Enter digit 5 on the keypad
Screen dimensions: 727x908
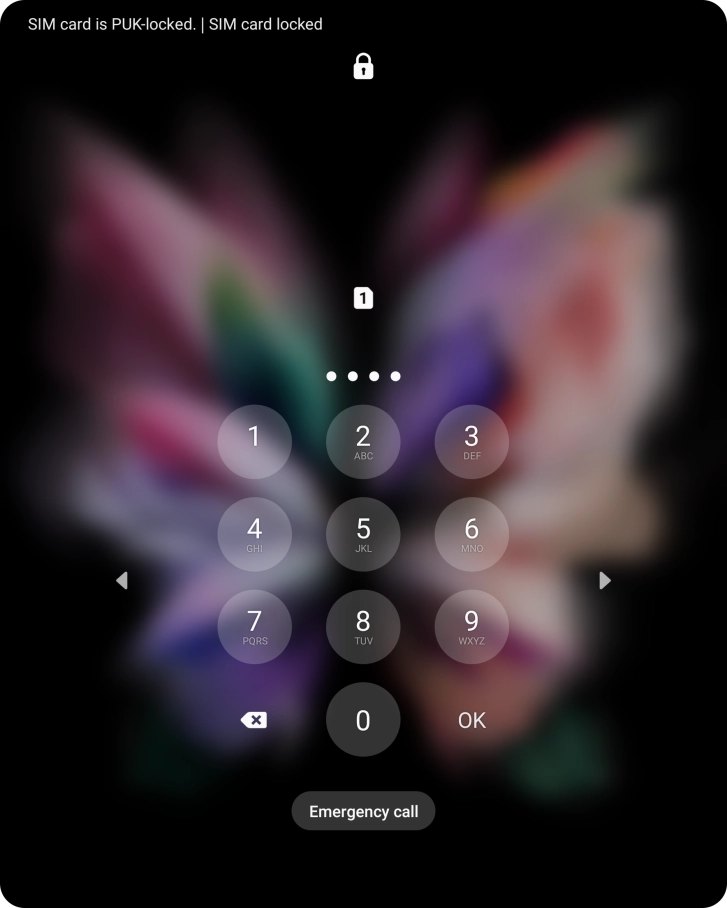coord(363,534)
